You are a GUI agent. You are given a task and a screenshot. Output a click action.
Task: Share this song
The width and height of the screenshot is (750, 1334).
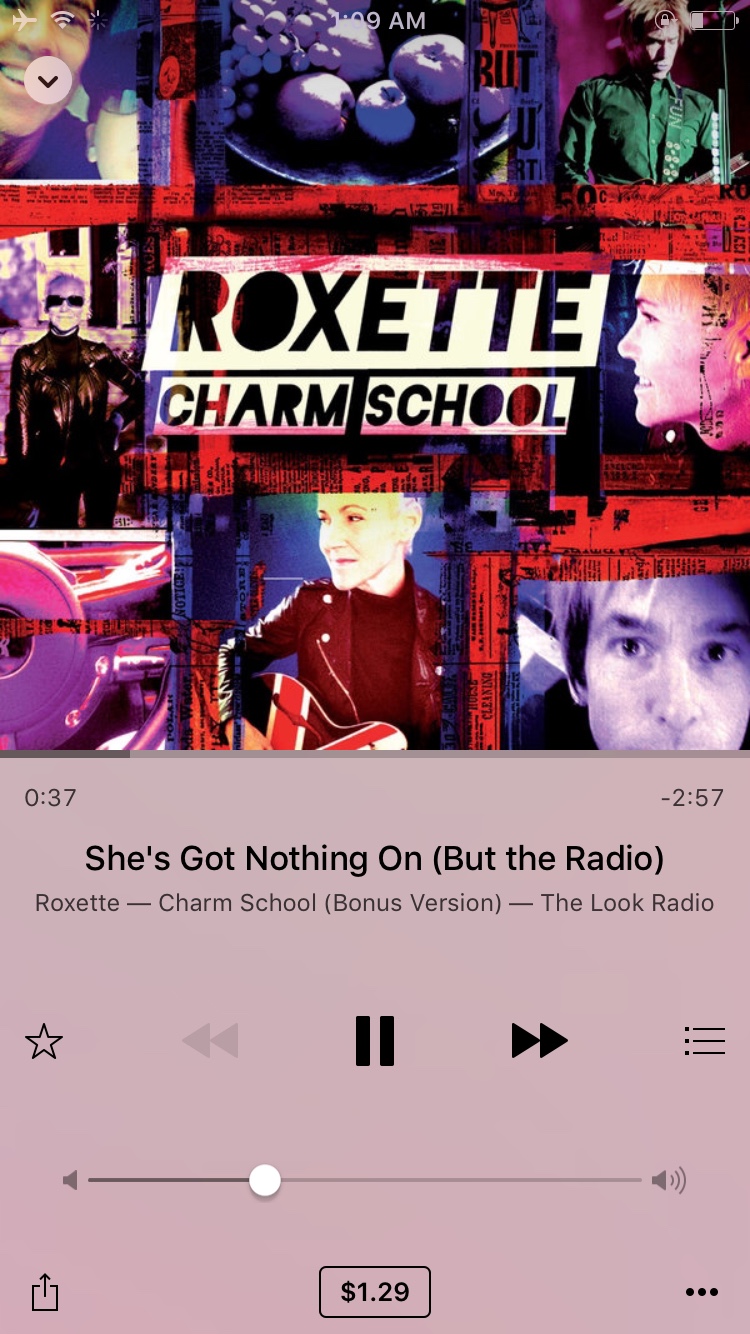(x=45, y=1292)
